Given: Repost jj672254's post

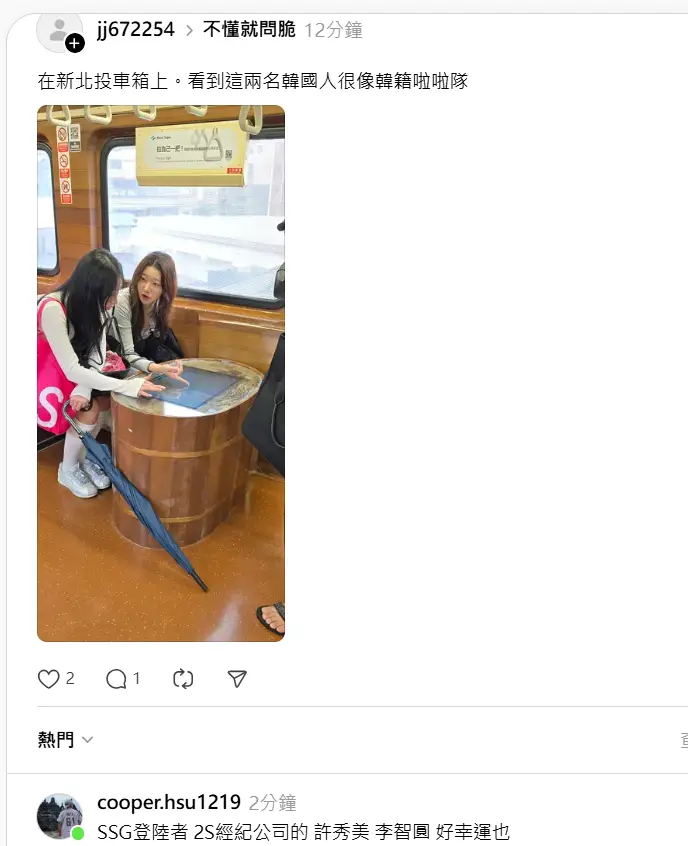Looking at the screenshot, I should click(x=183, y=679).
